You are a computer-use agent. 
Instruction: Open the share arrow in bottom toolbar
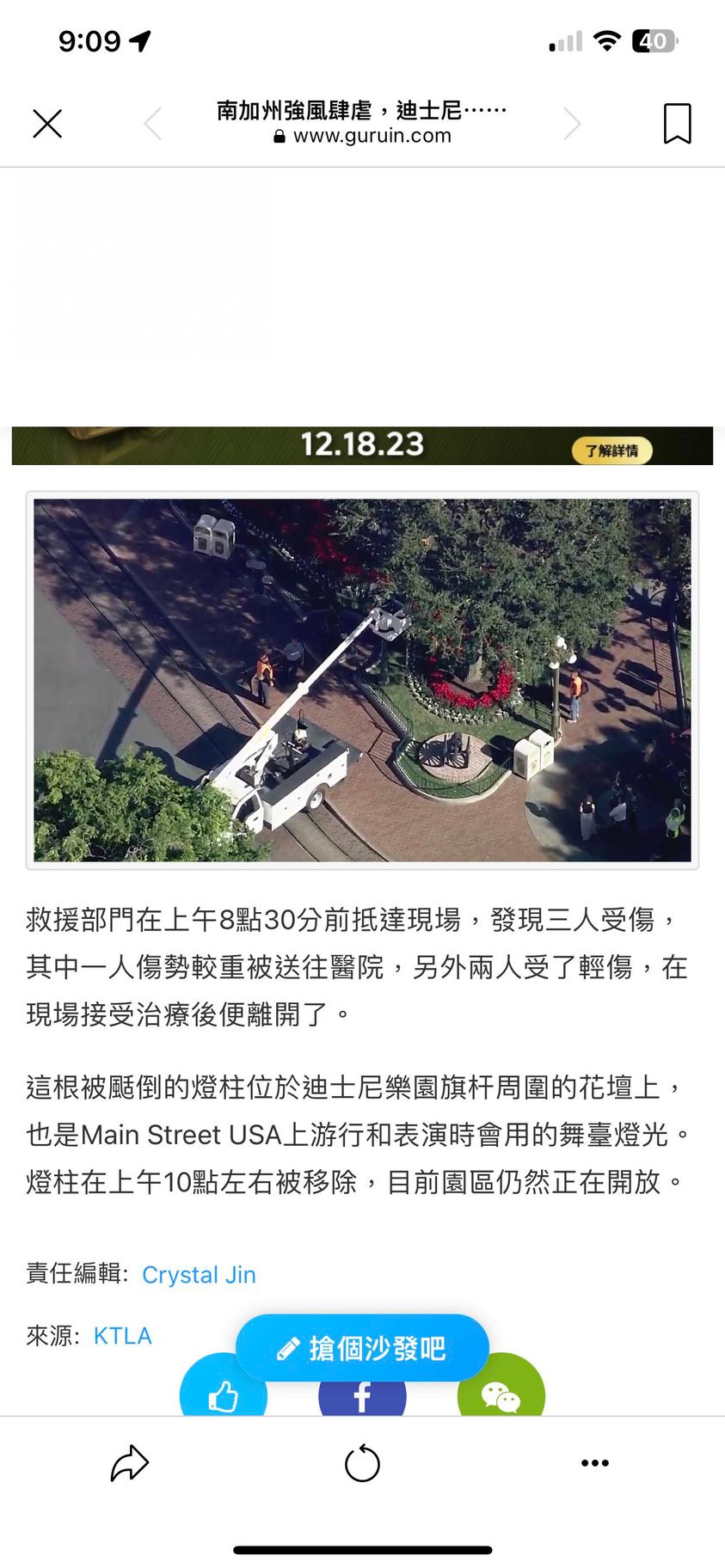point(130,1463)
